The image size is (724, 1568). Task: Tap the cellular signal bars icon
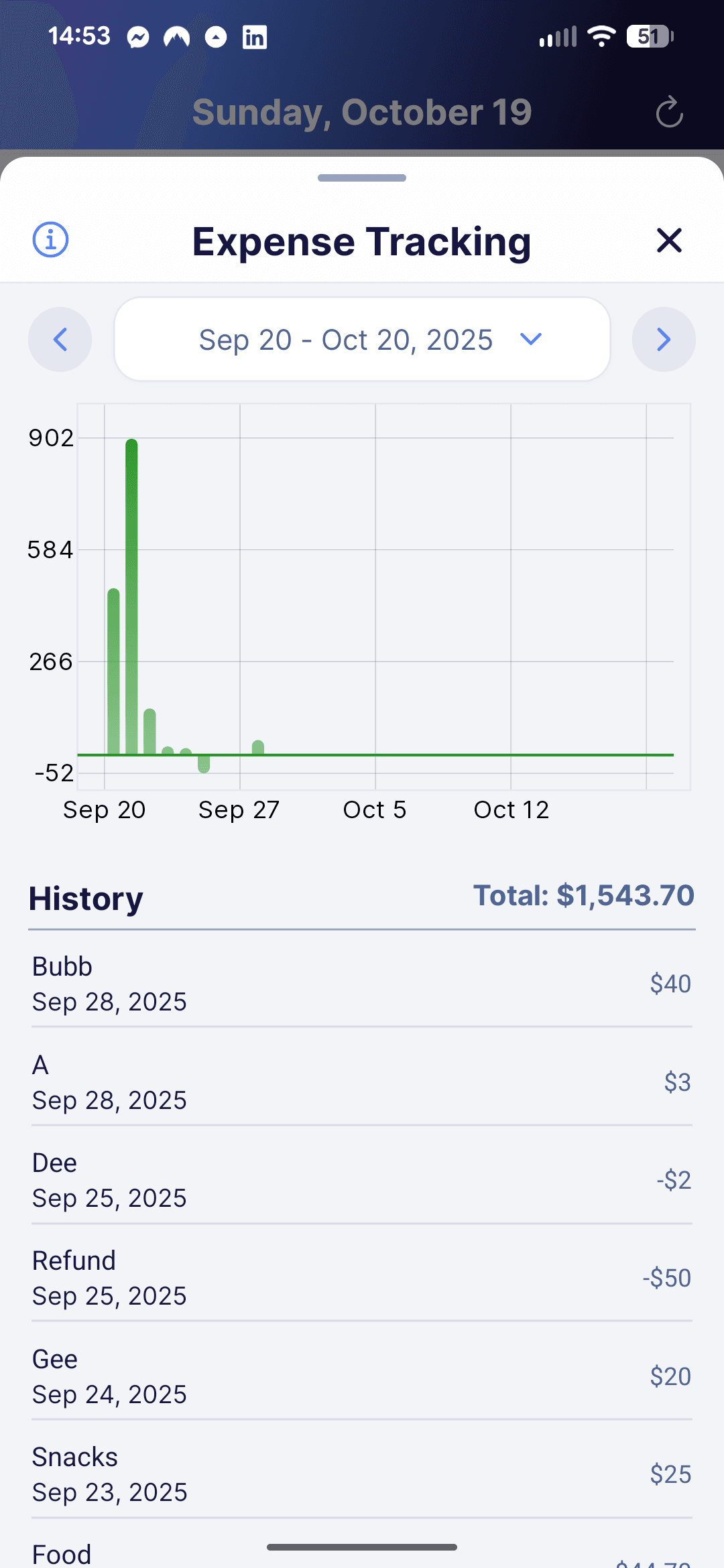coord(557,37)
